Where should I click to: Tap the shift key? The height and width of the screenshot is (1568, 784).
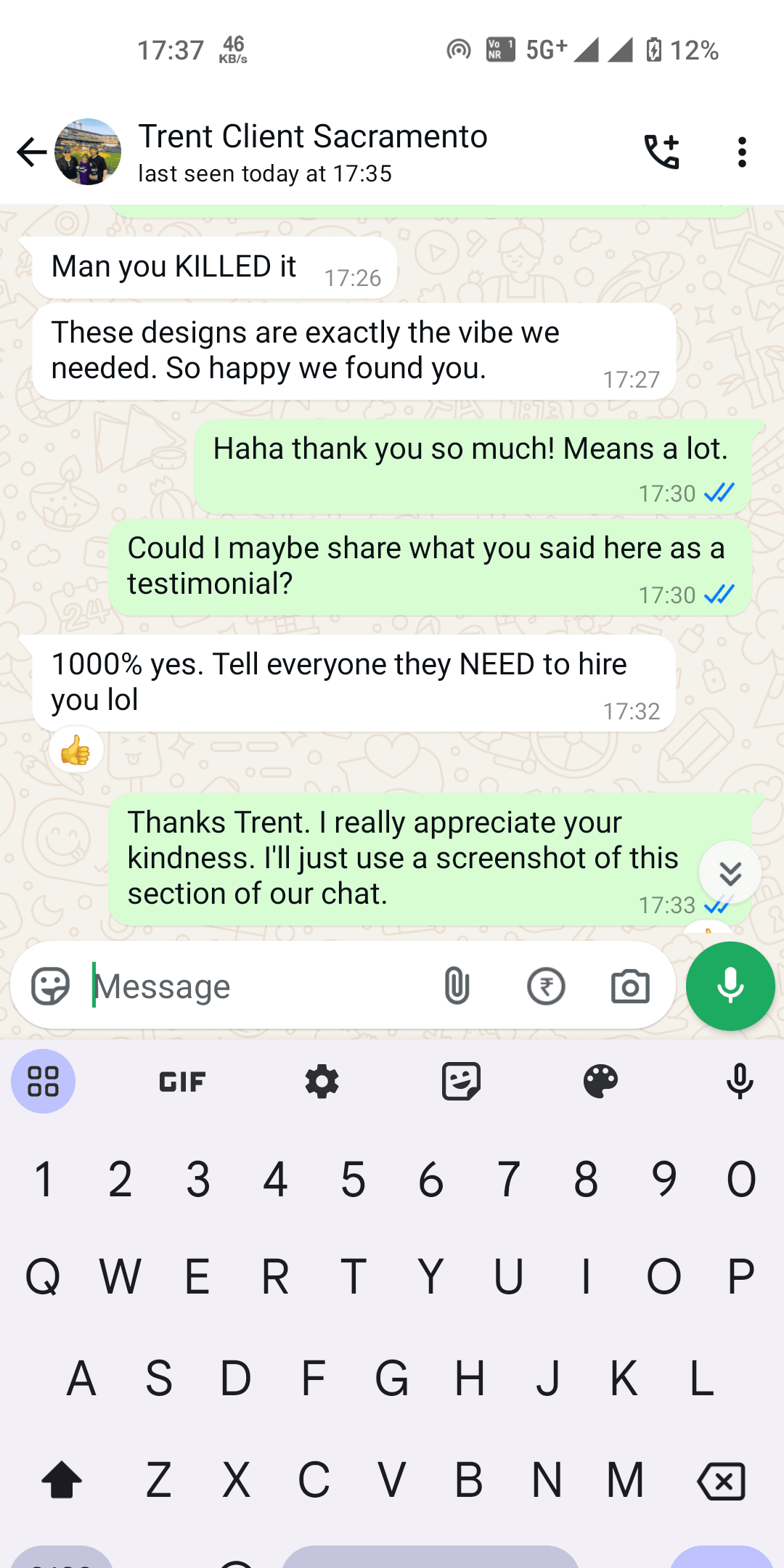[x=62, y=1481]
